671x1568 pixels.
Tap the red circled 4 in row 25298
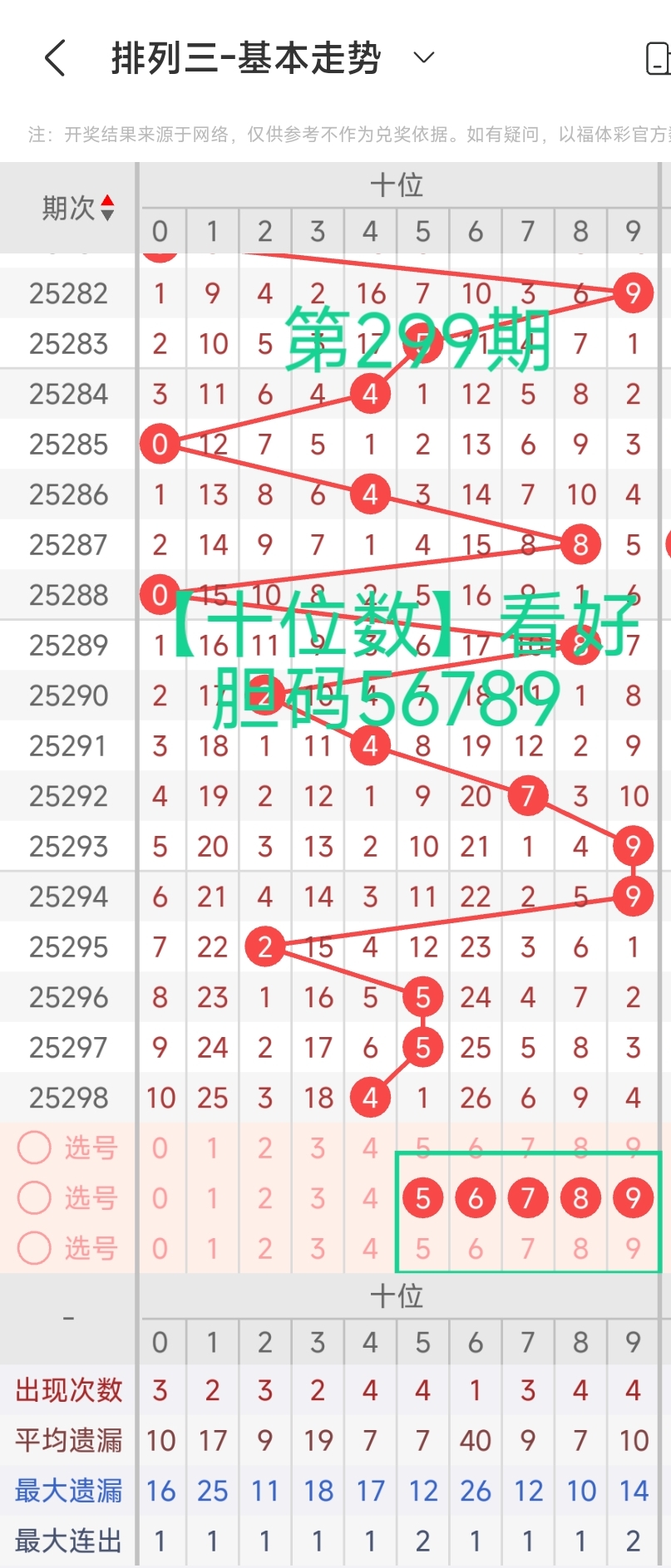[370, 1097]
